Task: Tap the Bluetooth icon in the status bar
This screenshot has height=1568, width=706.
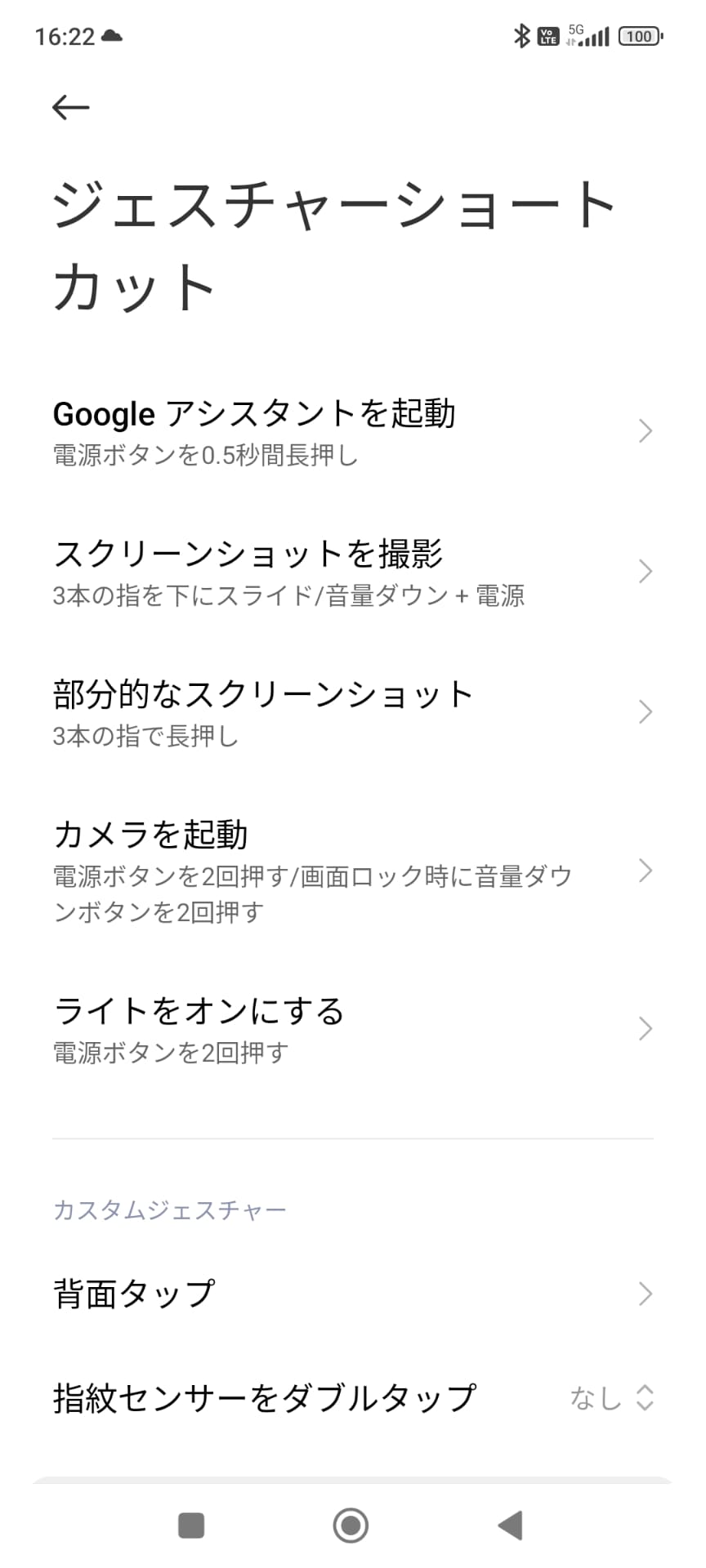Action: tap(521, 36)
